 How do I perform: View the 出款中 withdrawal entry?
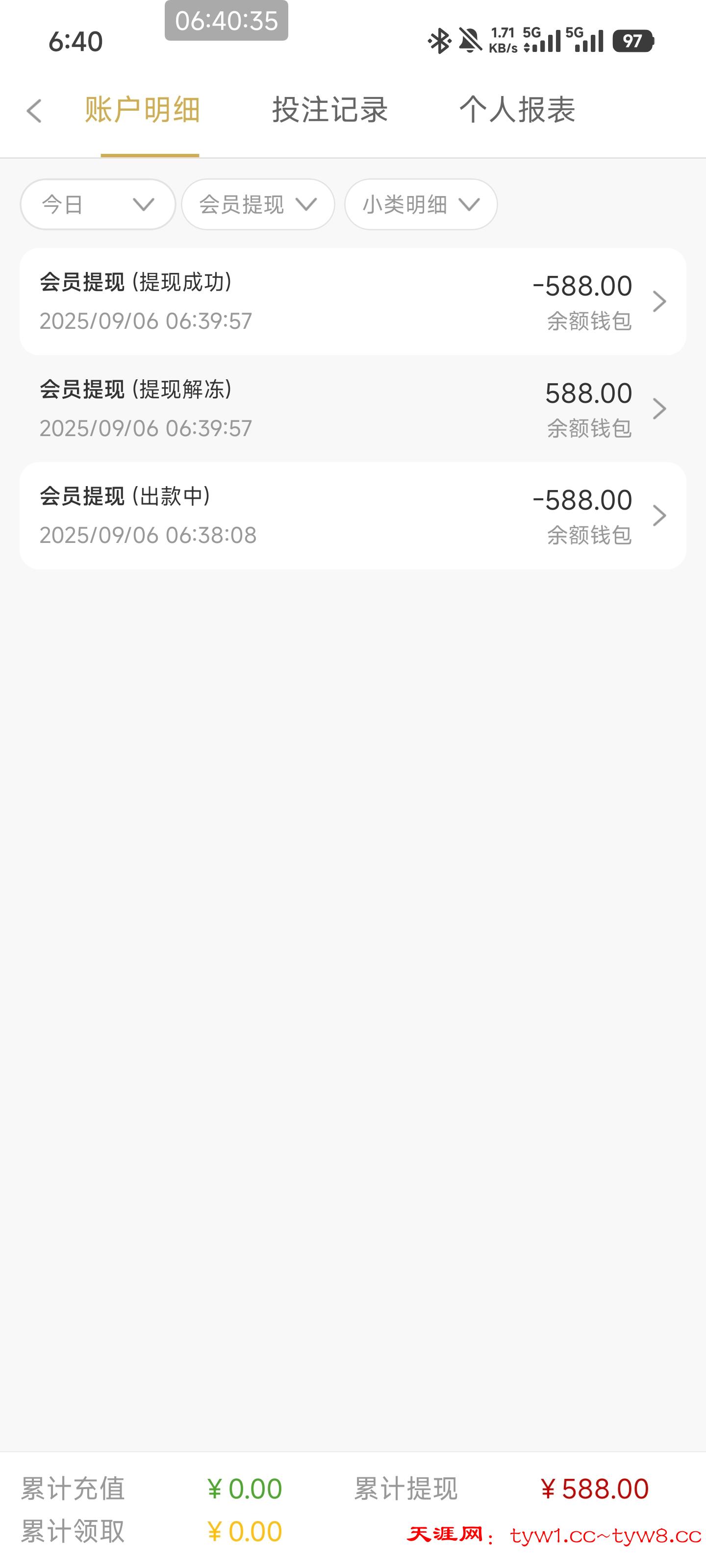(353, 515)
